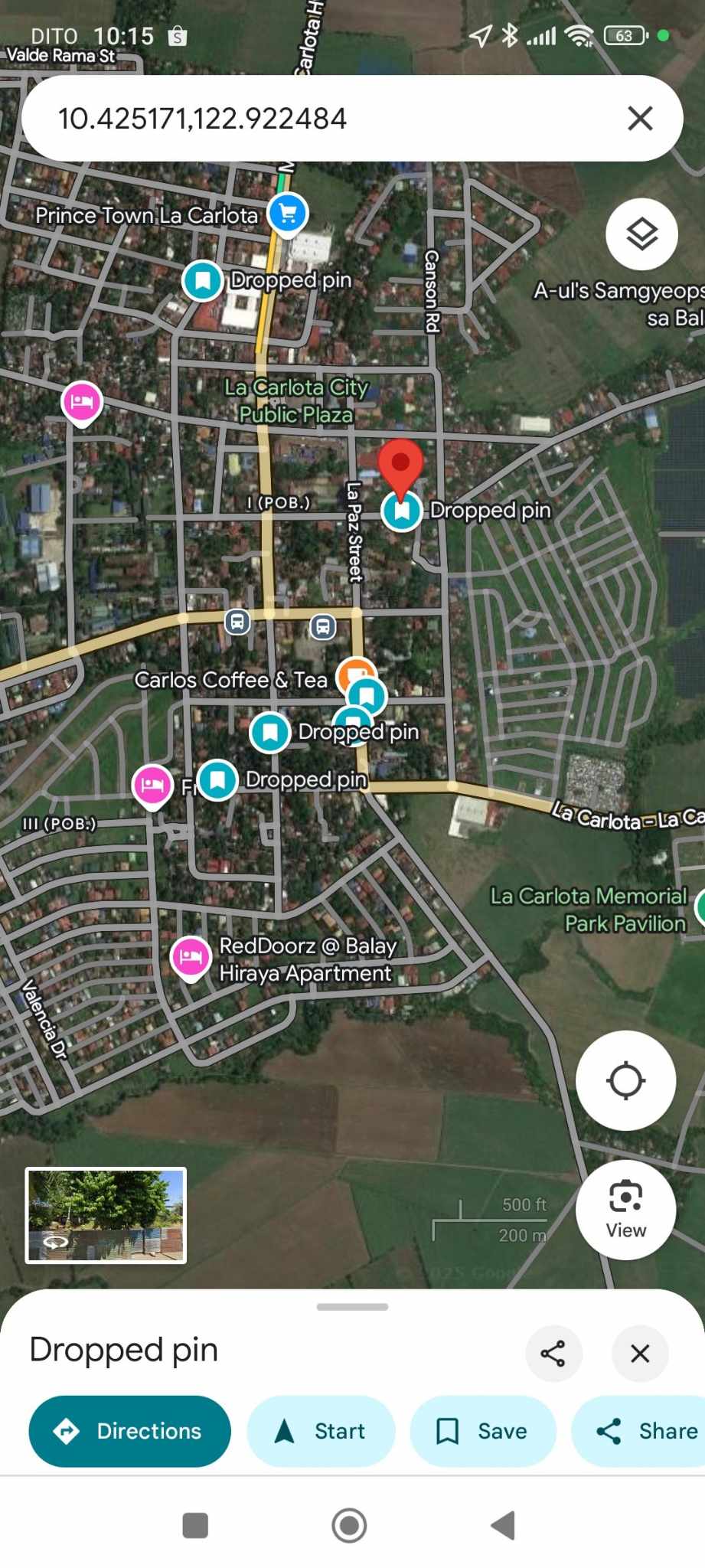The image size is (705, 1568).
Task: Center map on my current location
Action: [x=625, y=1080]
